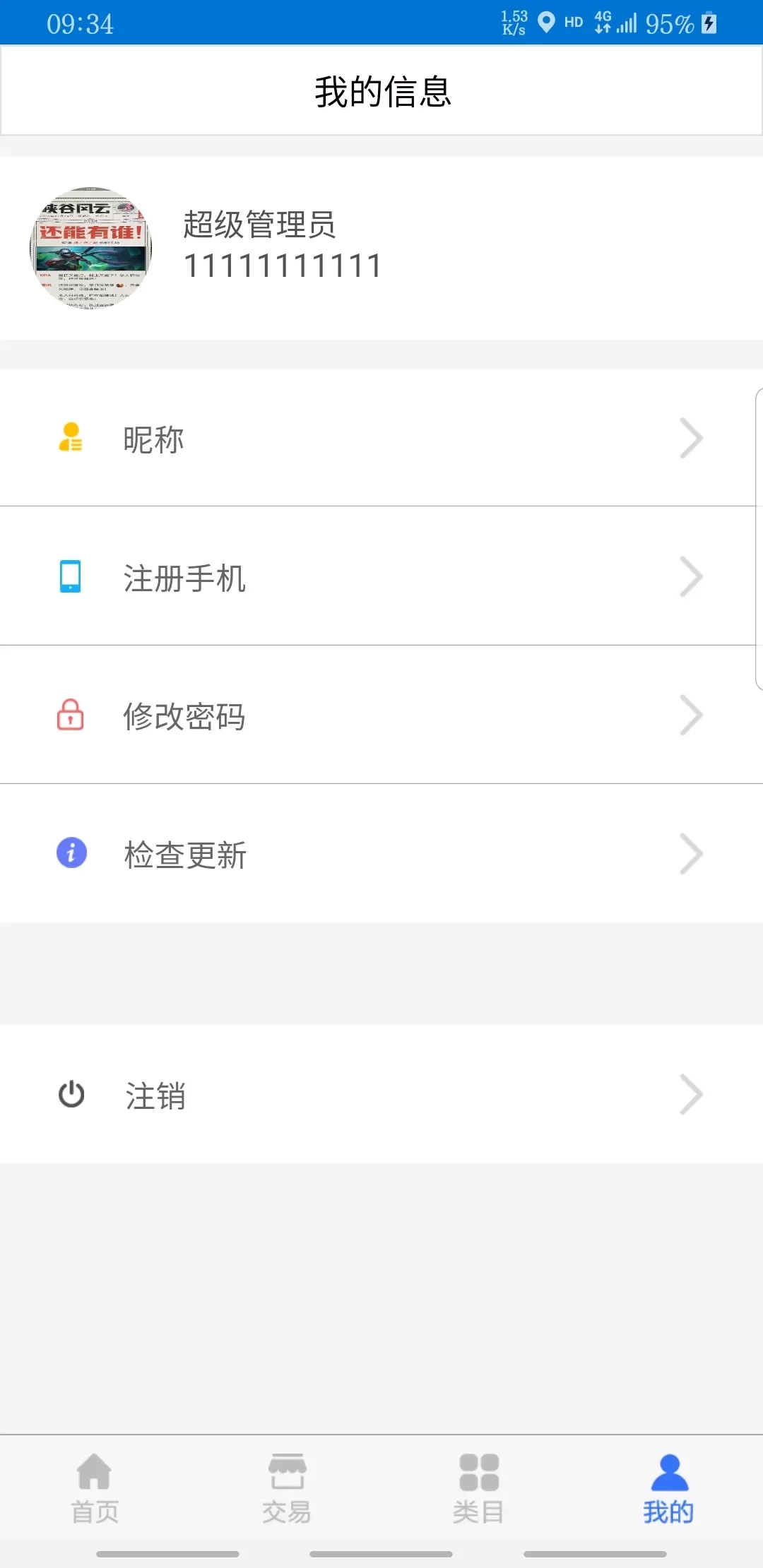The width and height of the screenshot is (763, 1568).
Task: Tap the location icon in the status bar
Action: coord(548,21)
